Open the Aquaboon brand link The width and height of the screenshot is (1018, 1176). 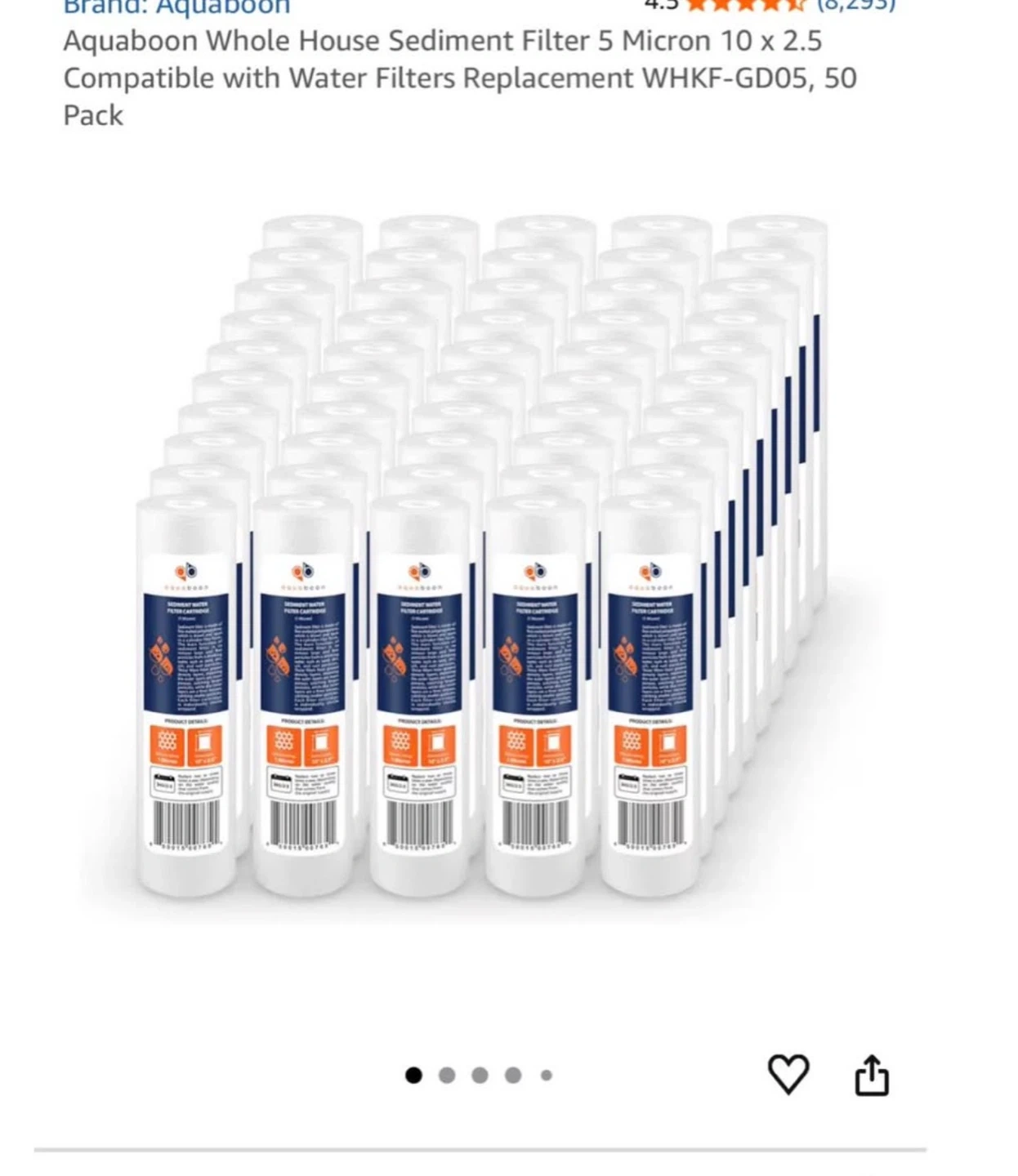[x=176, y=7]
